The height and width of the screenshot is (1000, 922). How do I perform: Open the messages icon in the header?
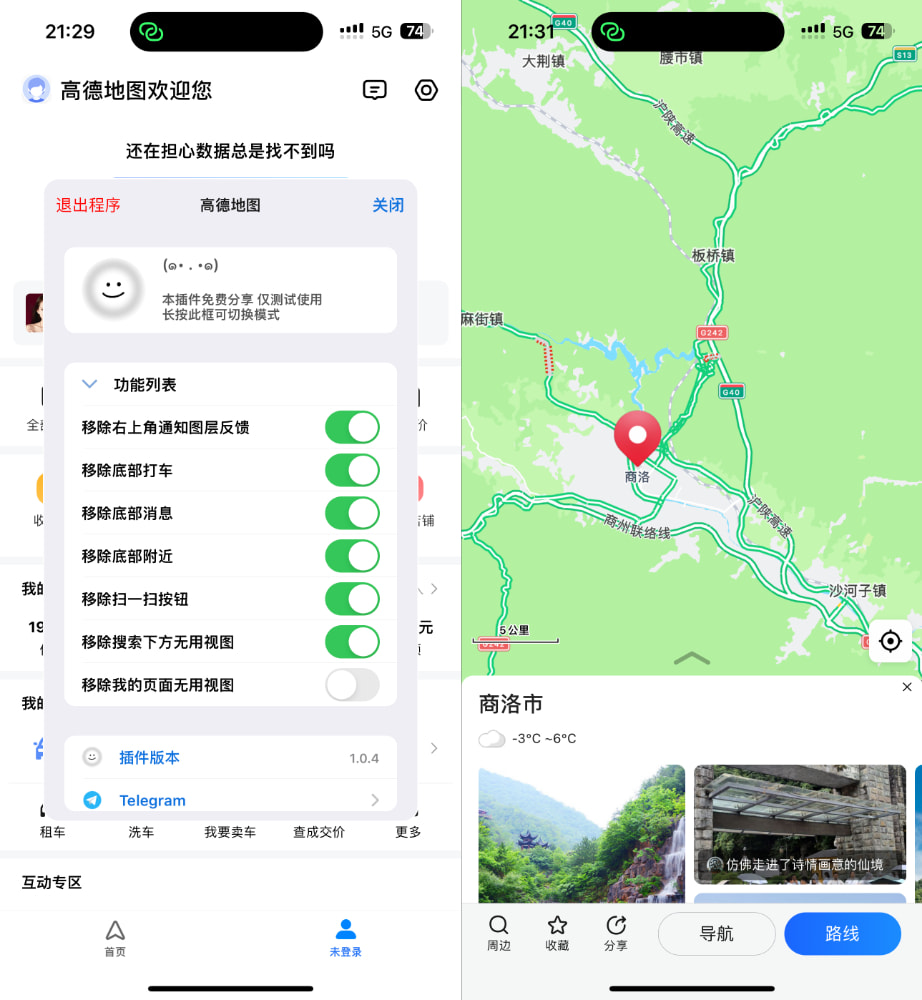(374, 90)
